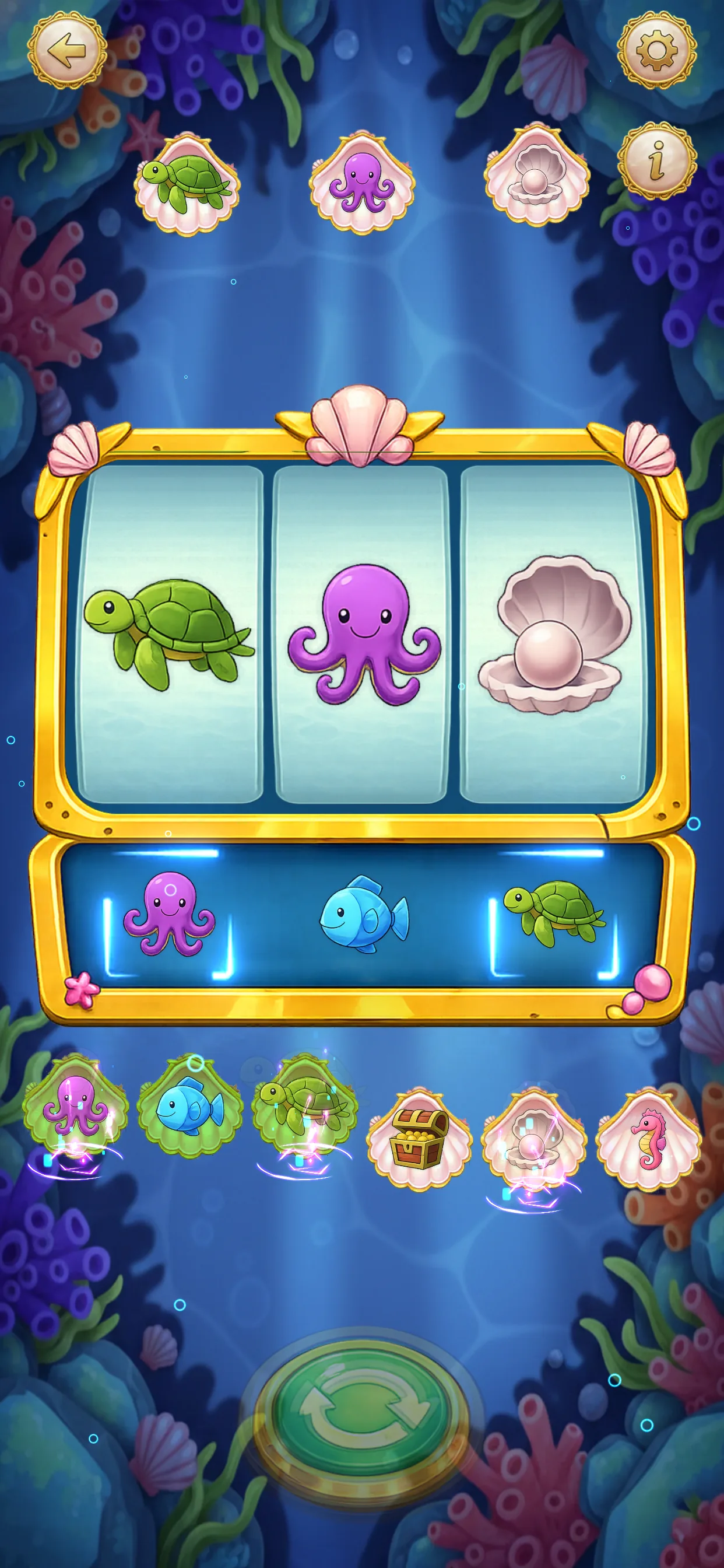Select the green turtle bottom shell tile
The width and height of the screenshot is (724, 1568).
click(304, 1106)
